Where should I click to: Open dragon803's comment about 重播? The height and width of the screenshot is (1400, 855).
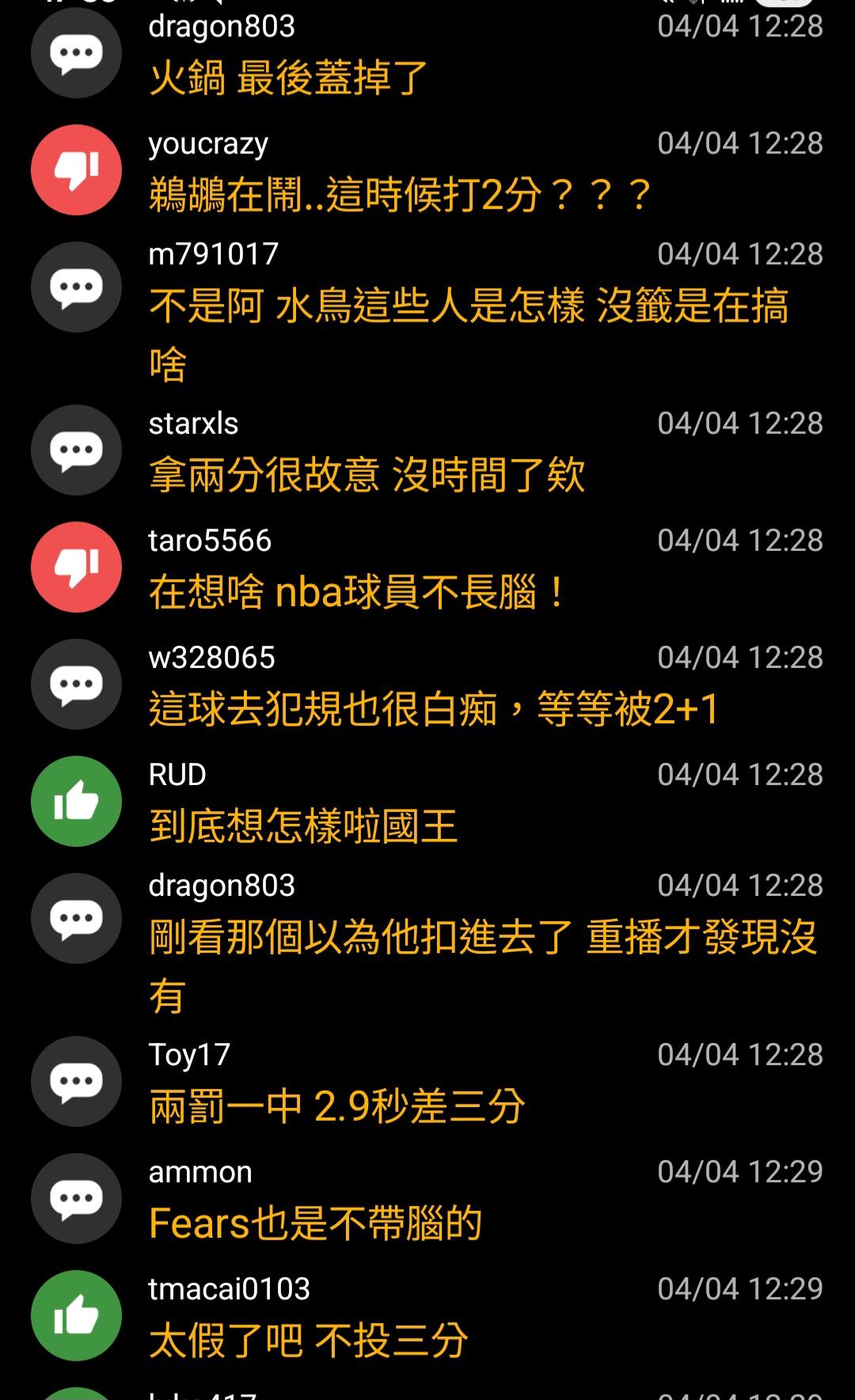pos(481,939)
